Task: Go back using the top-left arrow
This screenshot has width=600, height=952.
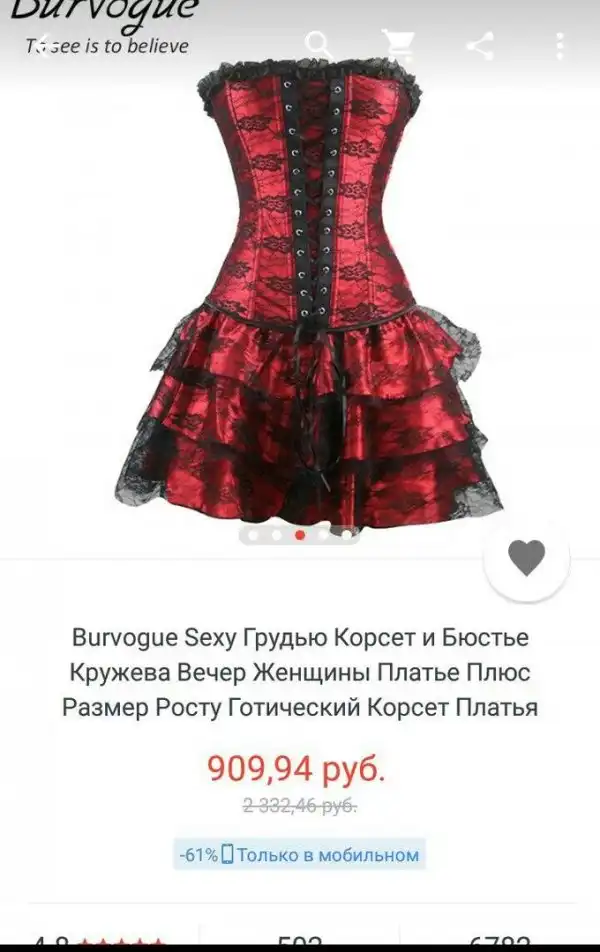Action: tap(41, 46)
